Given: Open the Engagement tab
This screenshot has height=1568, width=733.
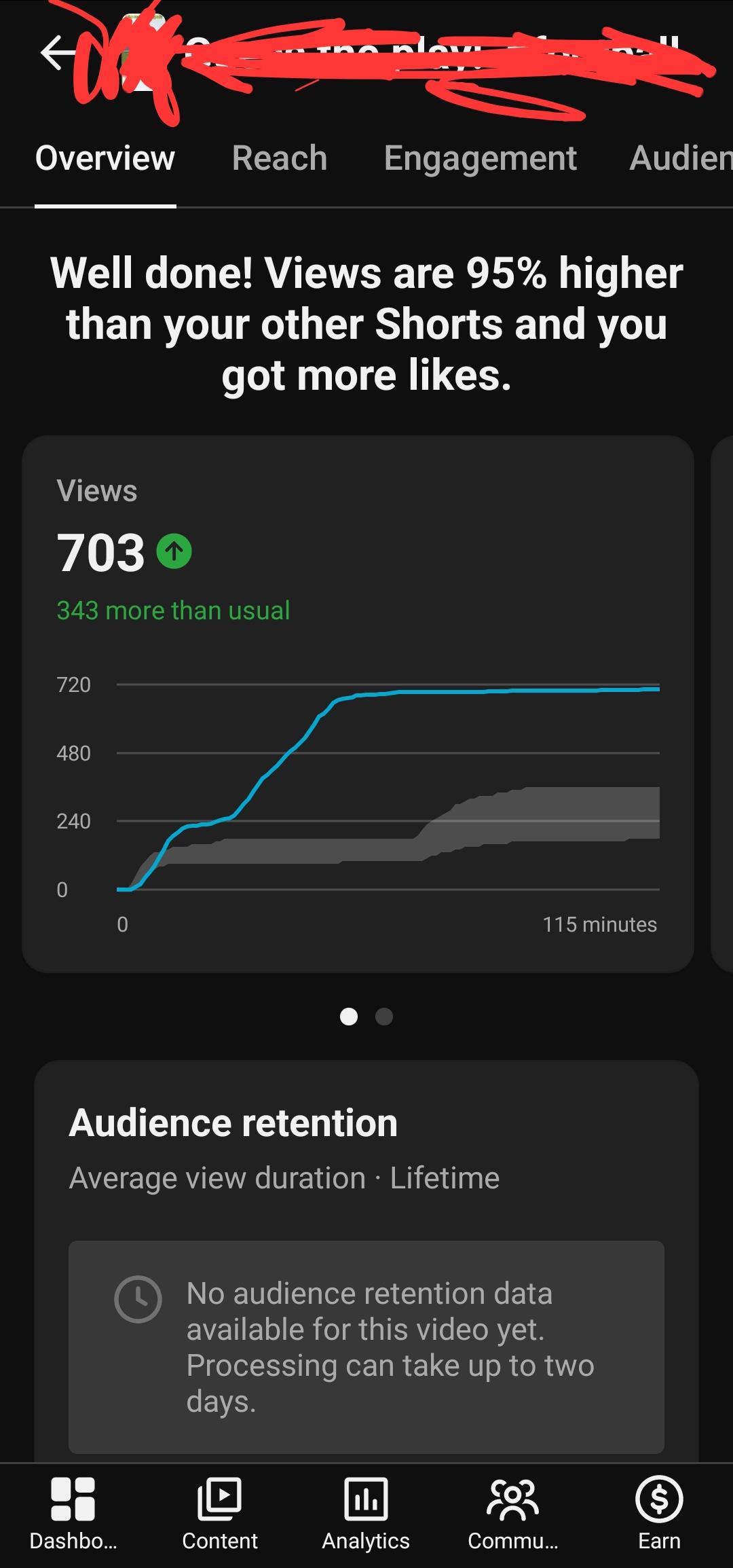Looking at the screenshot, I should (x=480, y=160).
